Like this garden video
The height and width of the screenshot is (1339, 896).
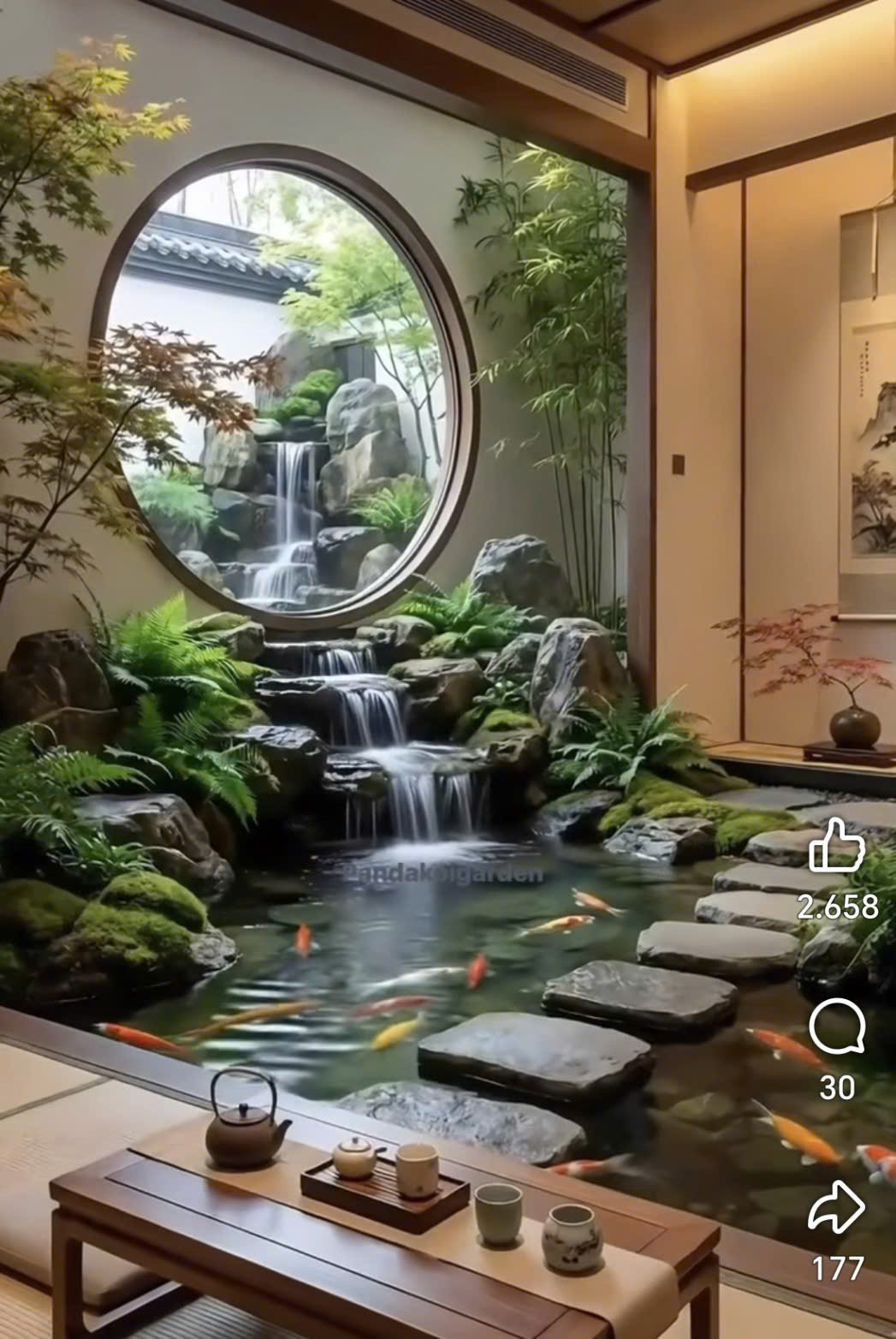click(837, 846)
